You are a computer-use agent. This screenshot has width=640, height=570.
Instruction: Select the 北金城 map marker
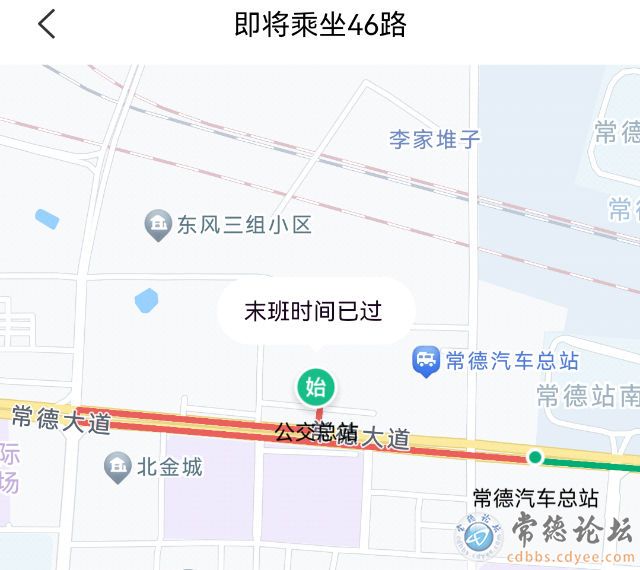click(119, 466)
